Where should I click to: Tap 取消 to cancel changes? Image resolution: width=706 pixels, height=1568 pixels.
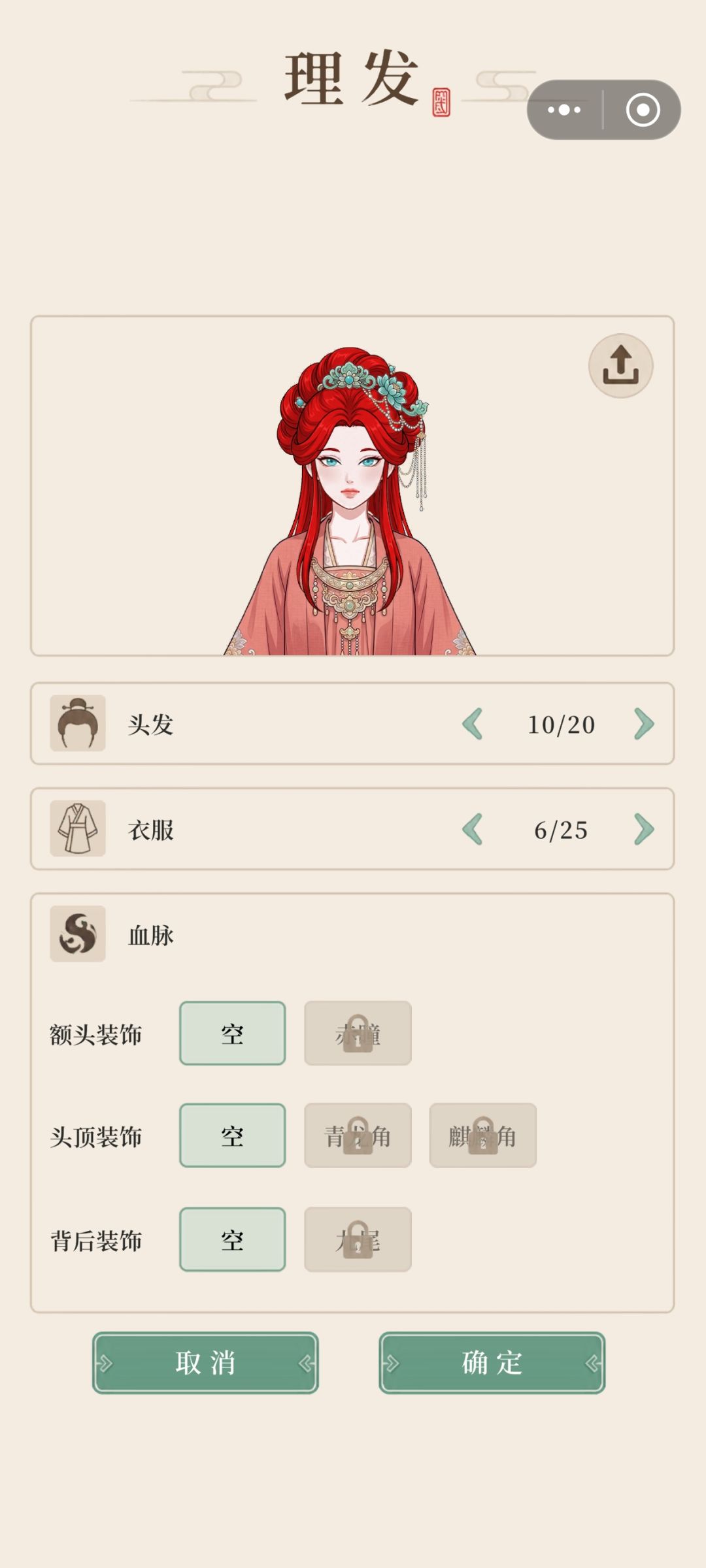click(x=205, y=1363)
